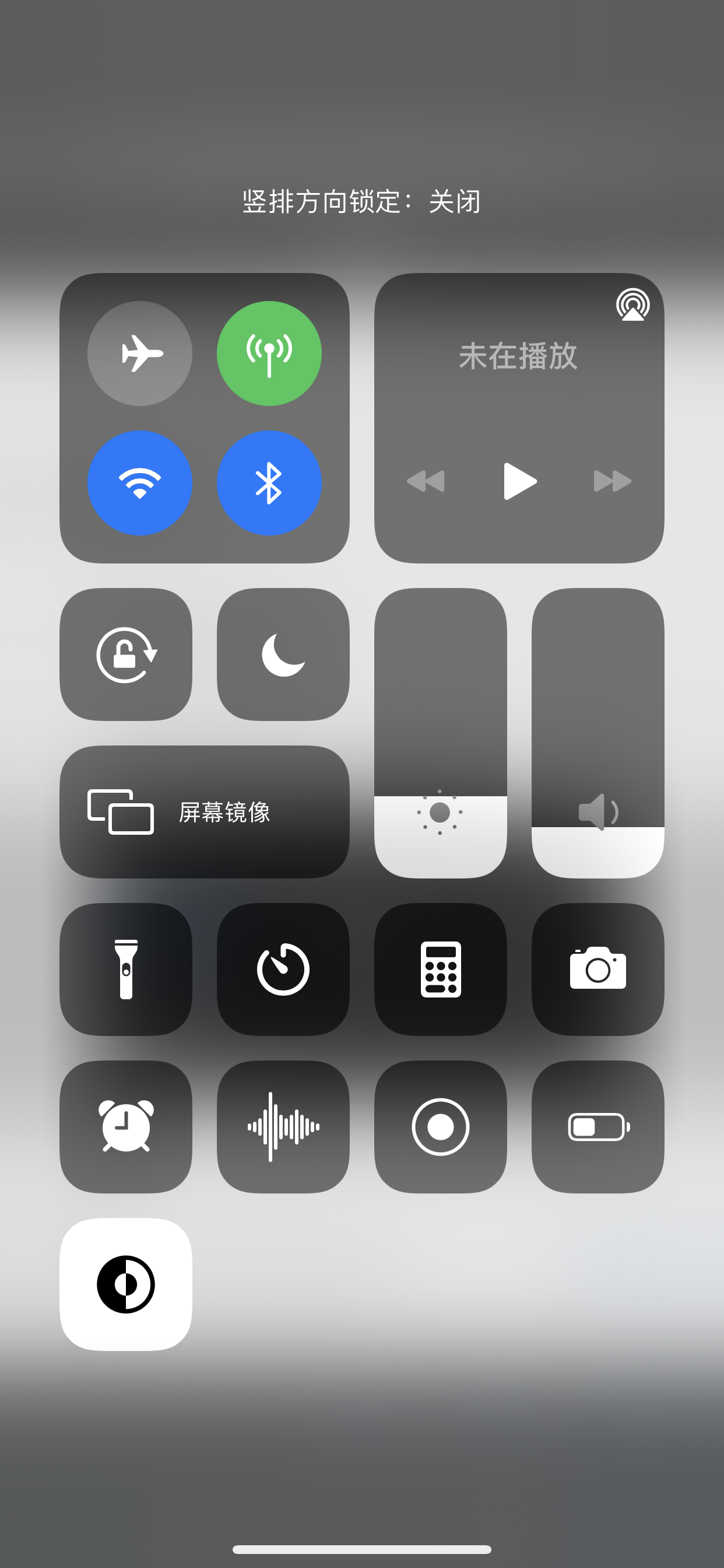Viewport: 724px width, 1568px height.
Task: Skip to the next track
Action: click(612, 481)
